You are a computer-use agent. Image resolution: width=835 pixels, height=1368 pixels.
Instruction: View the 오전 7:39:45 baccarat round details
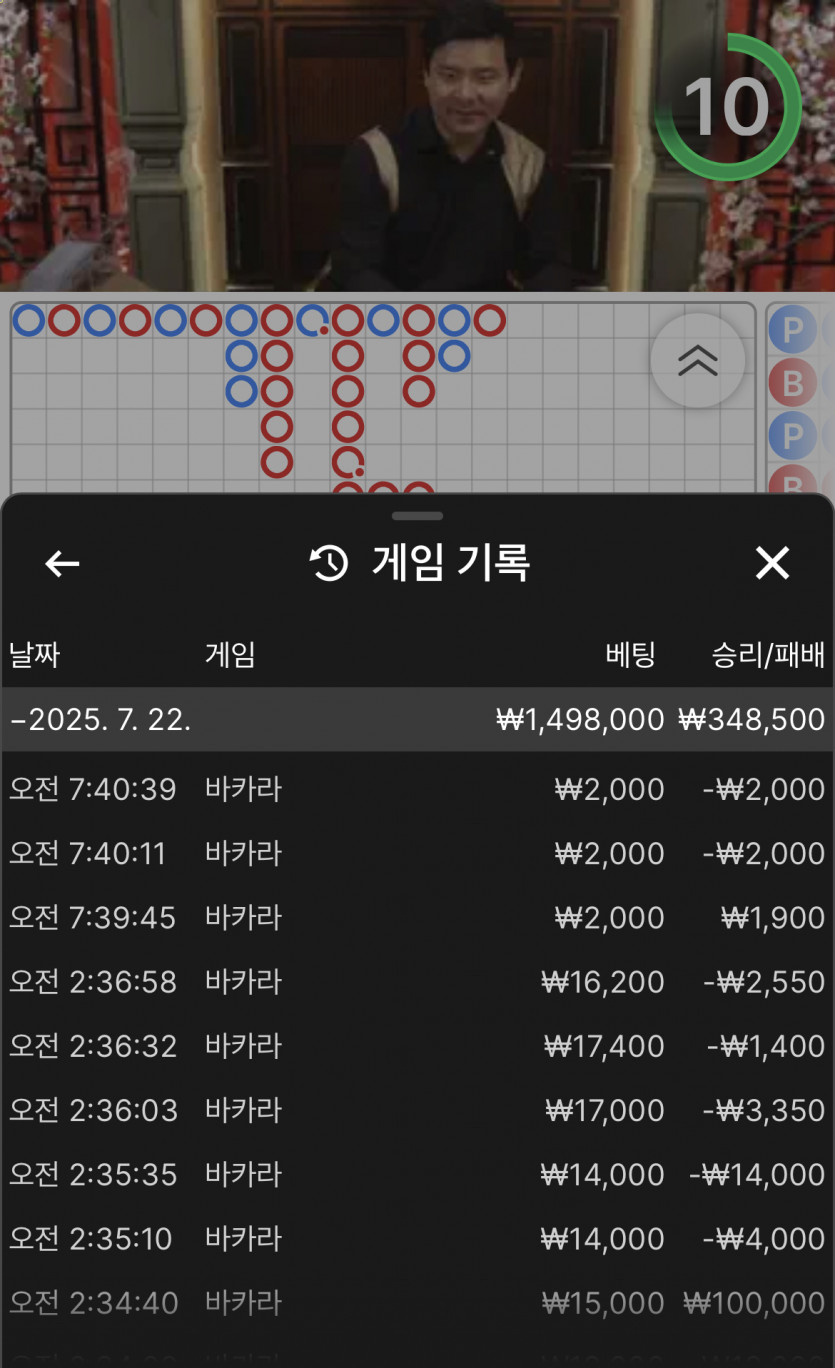[416, 918]
